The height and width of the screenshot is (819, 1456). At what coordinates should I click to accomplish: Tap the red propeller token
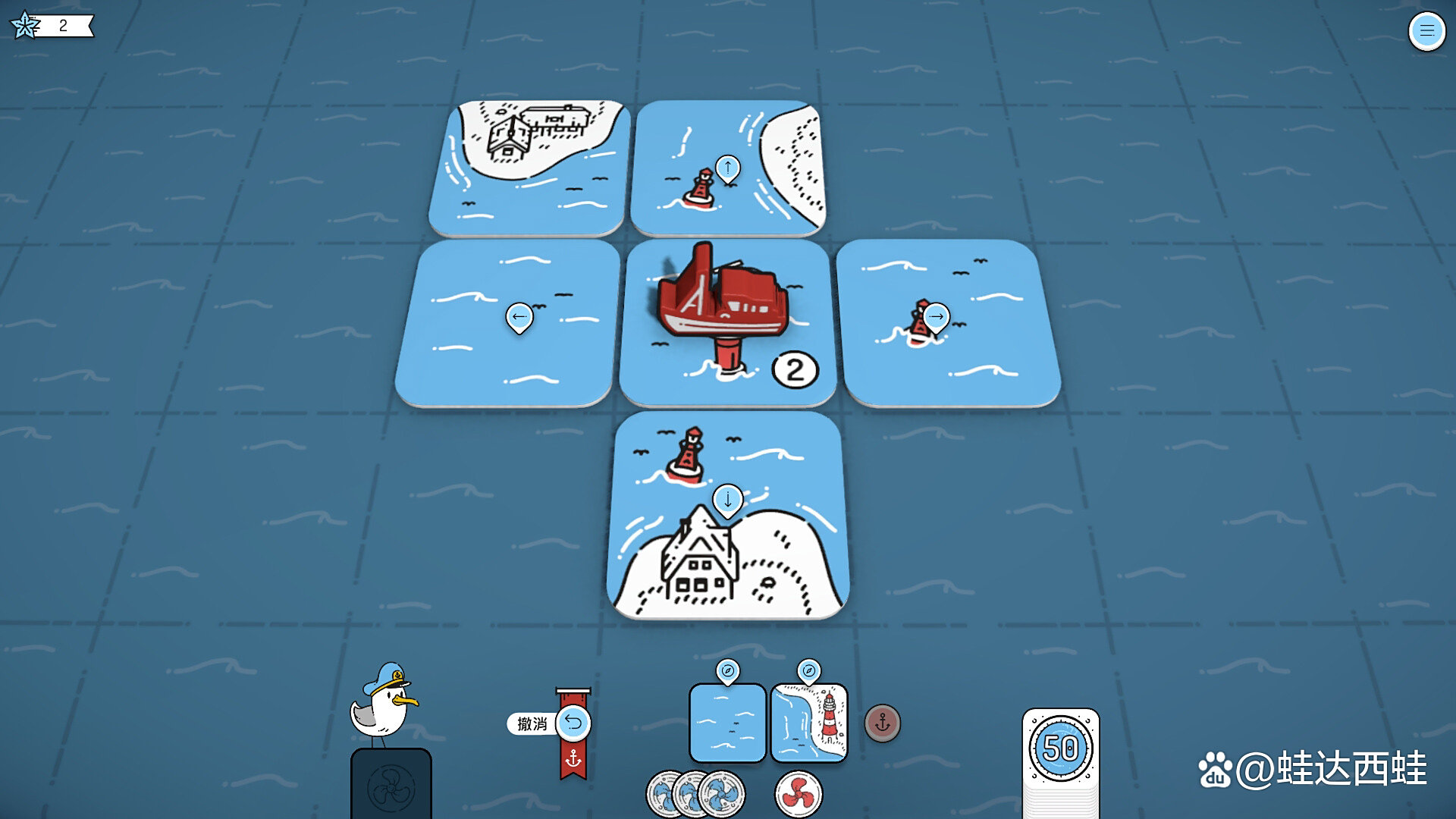(798, 794)
